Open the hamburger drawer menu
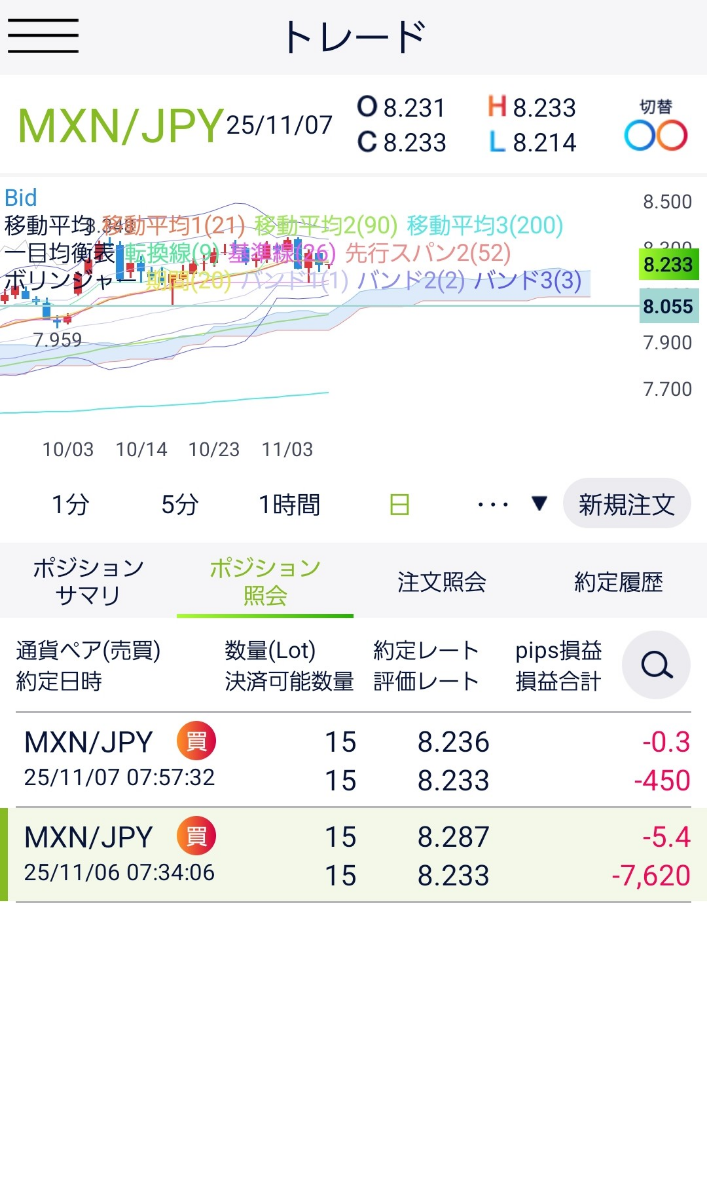This screenshot has height=1200, width=707. pos(43,36)
